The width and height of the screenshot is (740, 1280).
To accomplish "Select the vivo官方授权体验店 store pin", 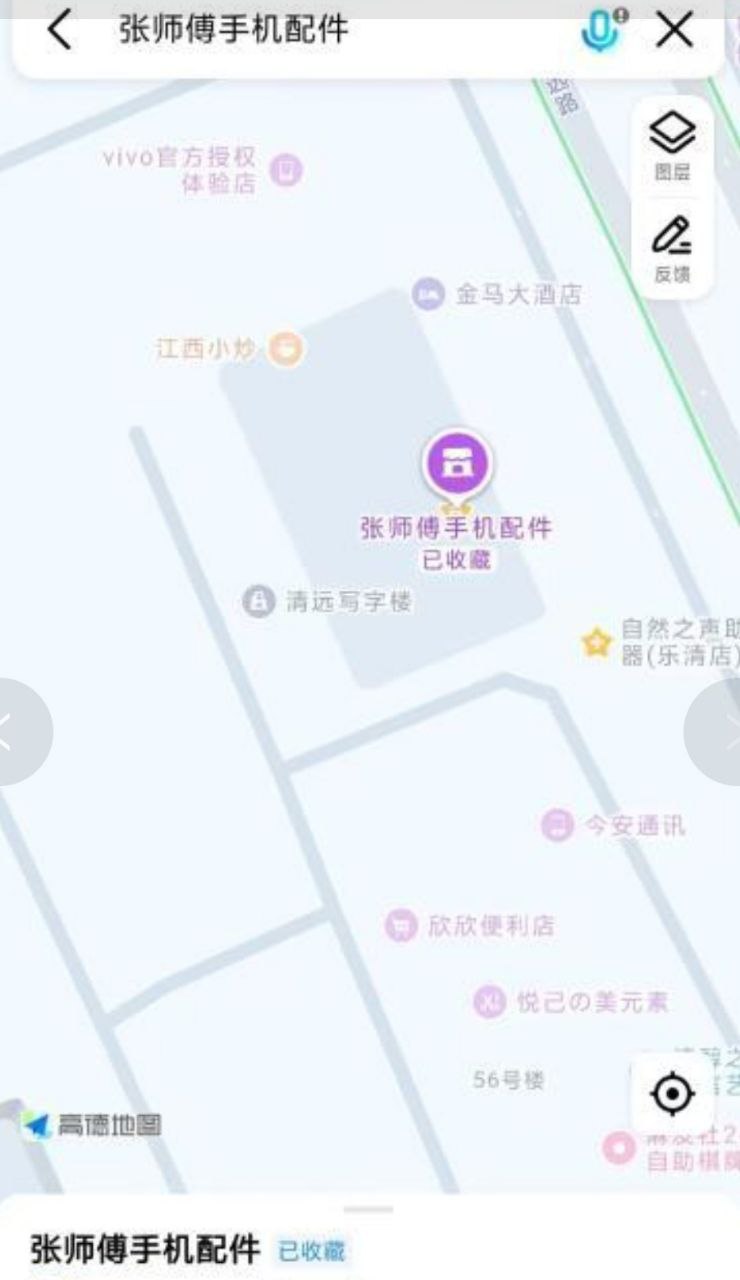I will (285, 170).
